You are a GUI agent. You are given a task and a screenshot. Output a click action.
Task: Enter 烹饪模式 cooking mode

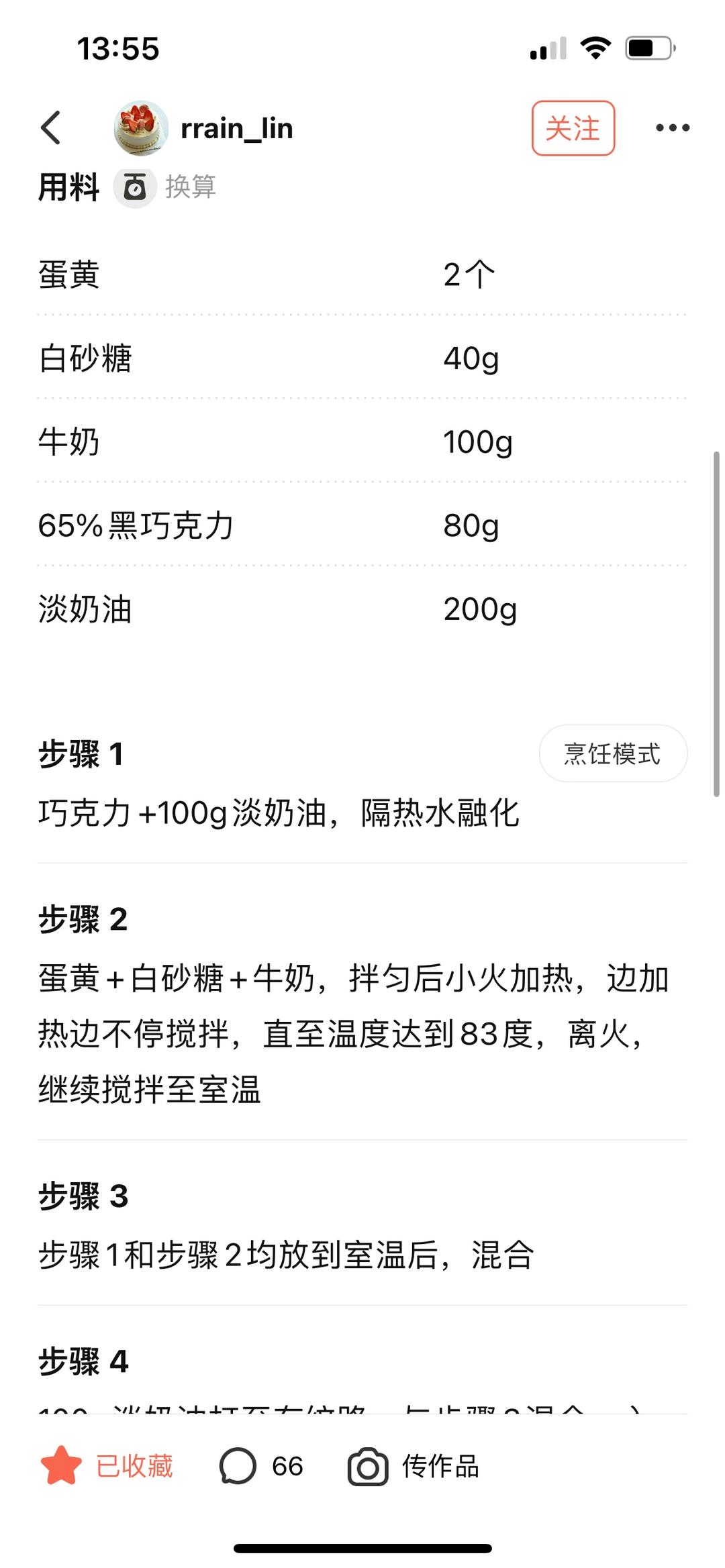(612, 753)
